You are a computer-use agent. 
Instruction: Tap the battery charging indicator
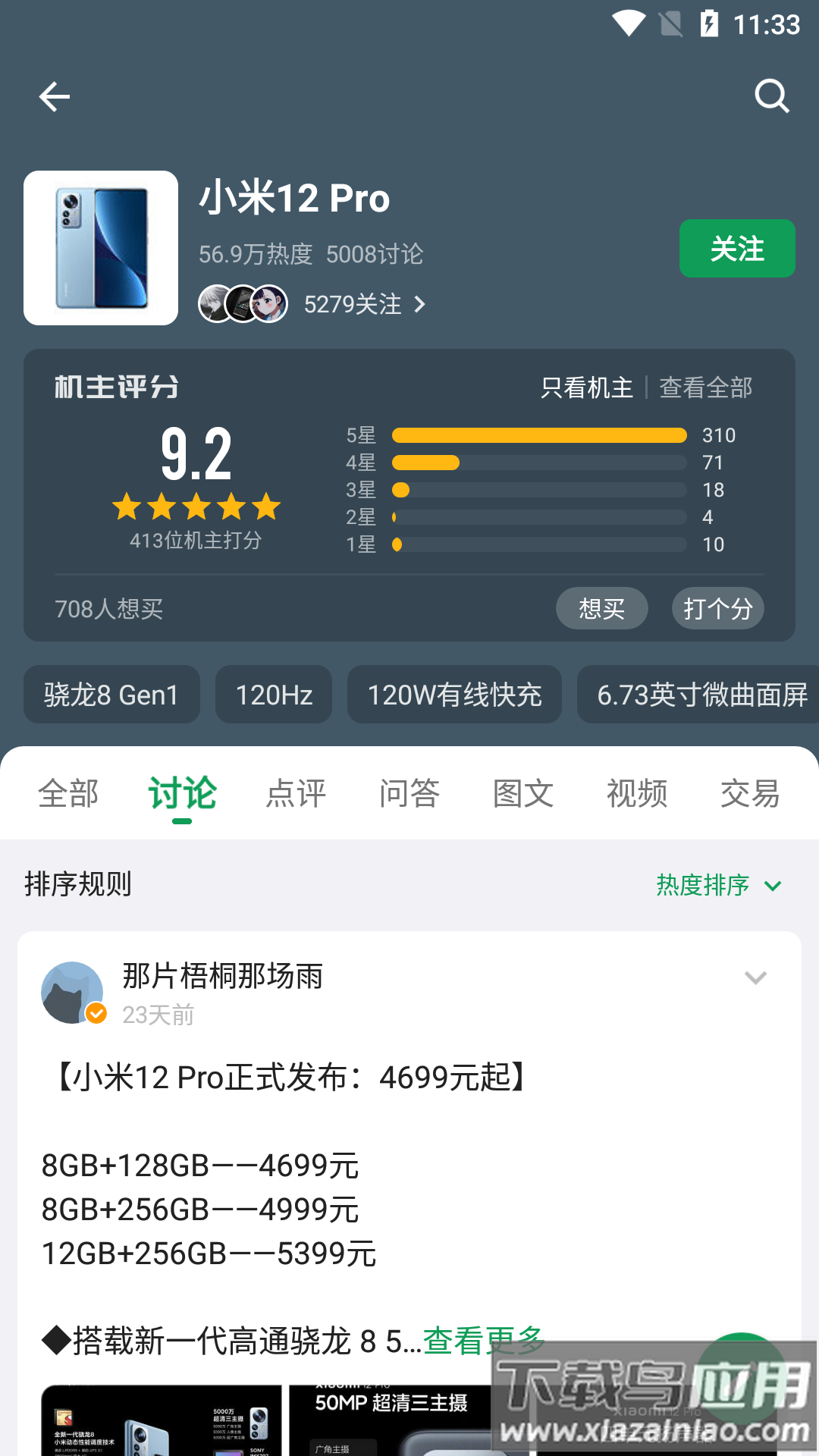[x=711, y=25]
